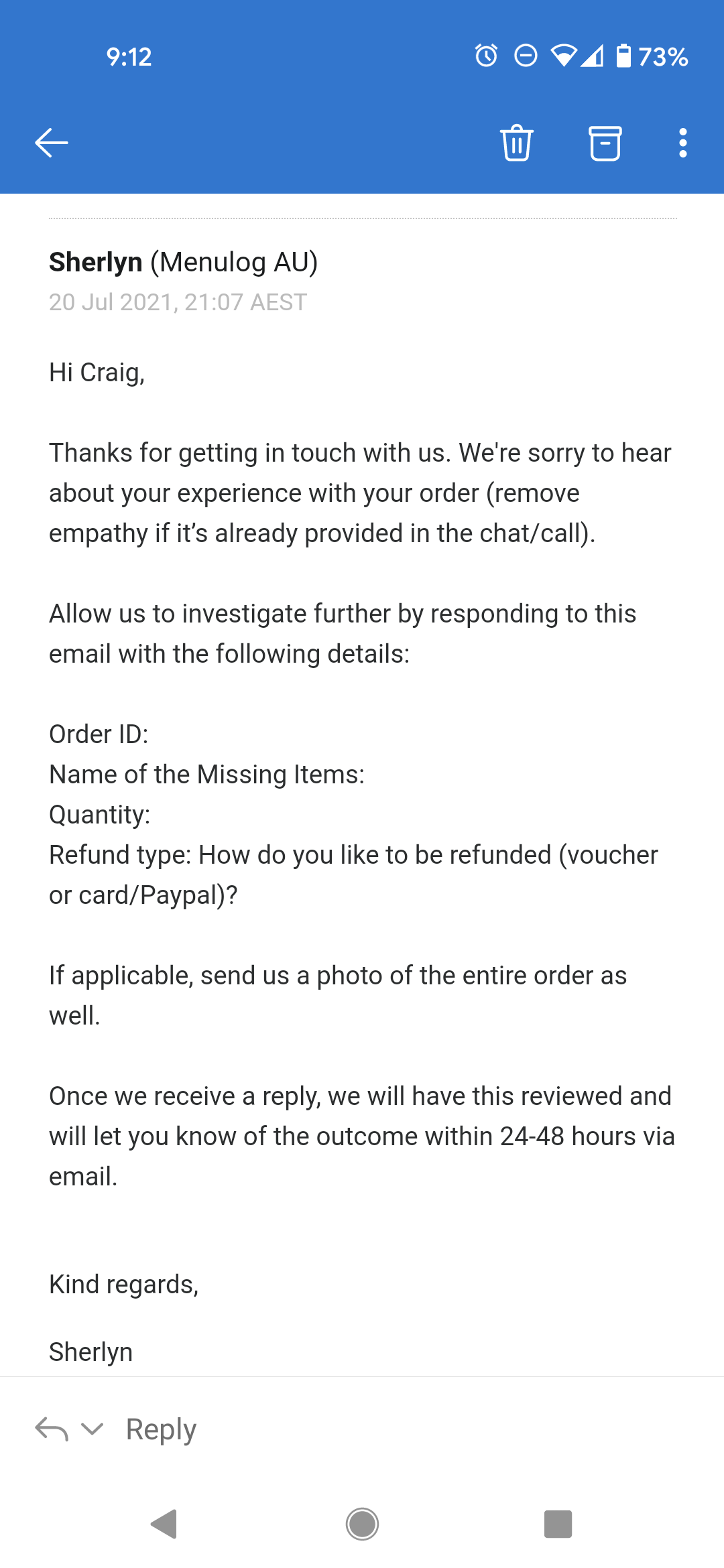Select the sender name Sherlyn (Menulog AU)
Viewport: 724px width, 1568px height.
pos(183,262)
